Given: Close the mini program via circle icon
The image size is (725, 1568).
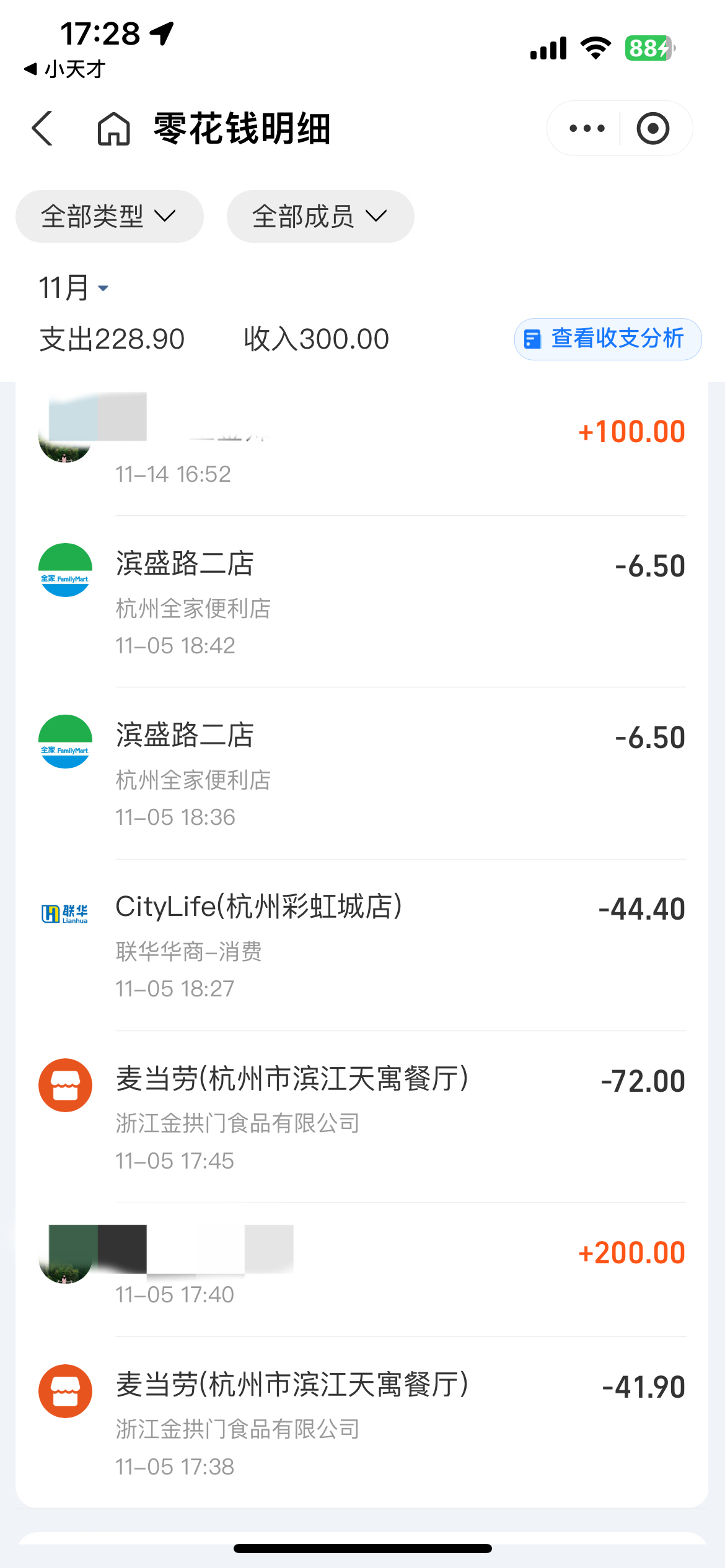Looking at the screenshot, I should point(653,129).
